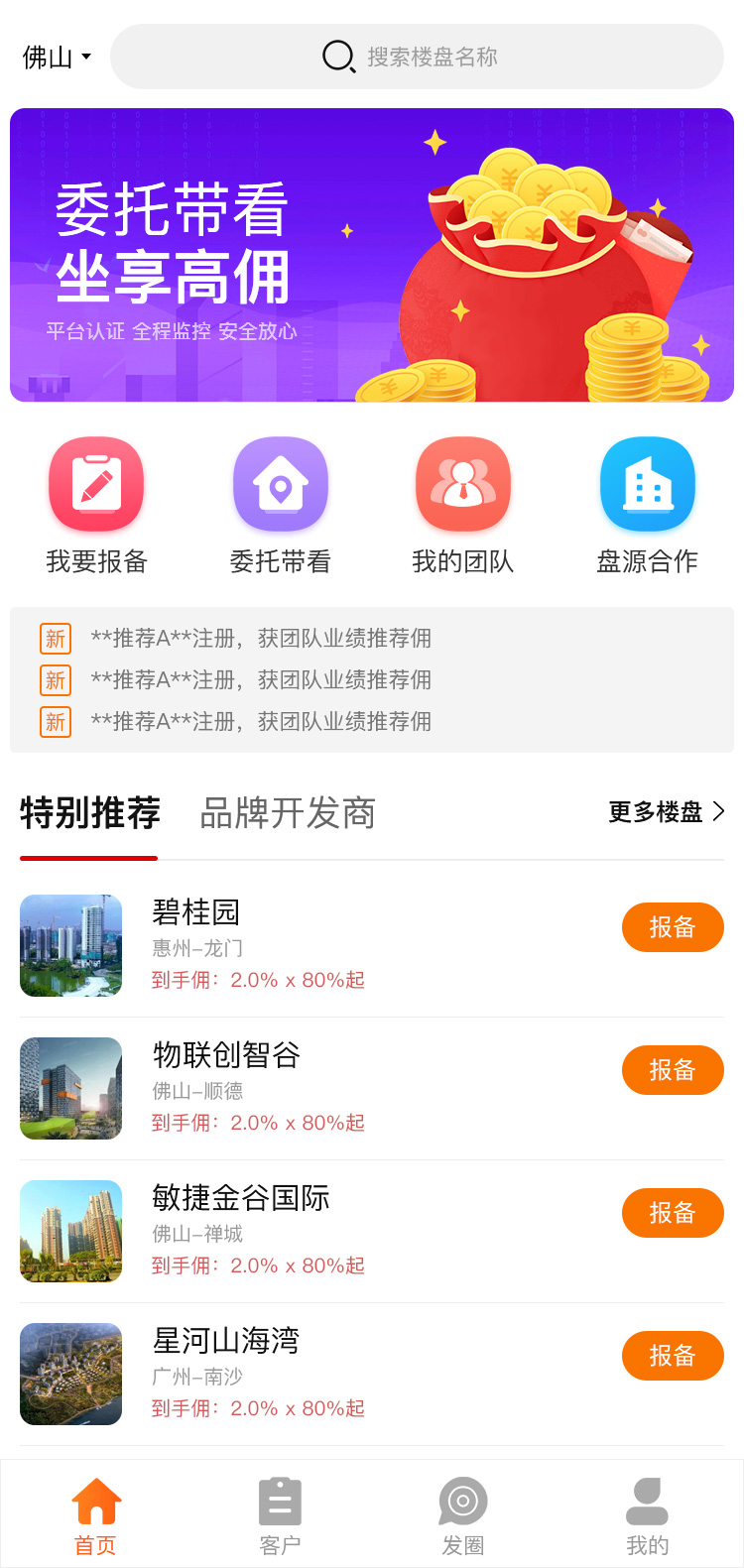Open the 我的 tab

tap(647, 1515)
